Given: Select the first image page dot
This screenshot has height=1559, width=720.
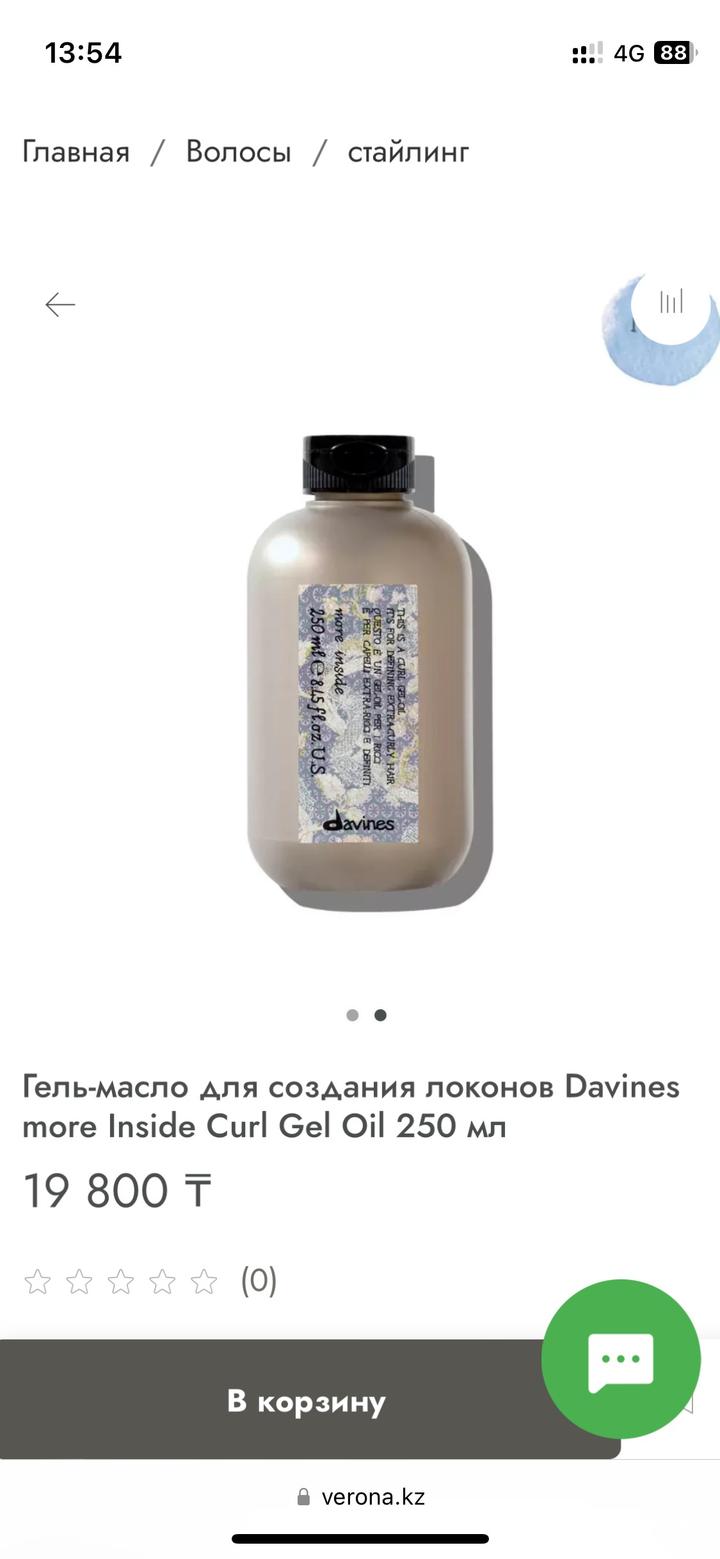Looking at the screenshot, I should point(352,1015).
